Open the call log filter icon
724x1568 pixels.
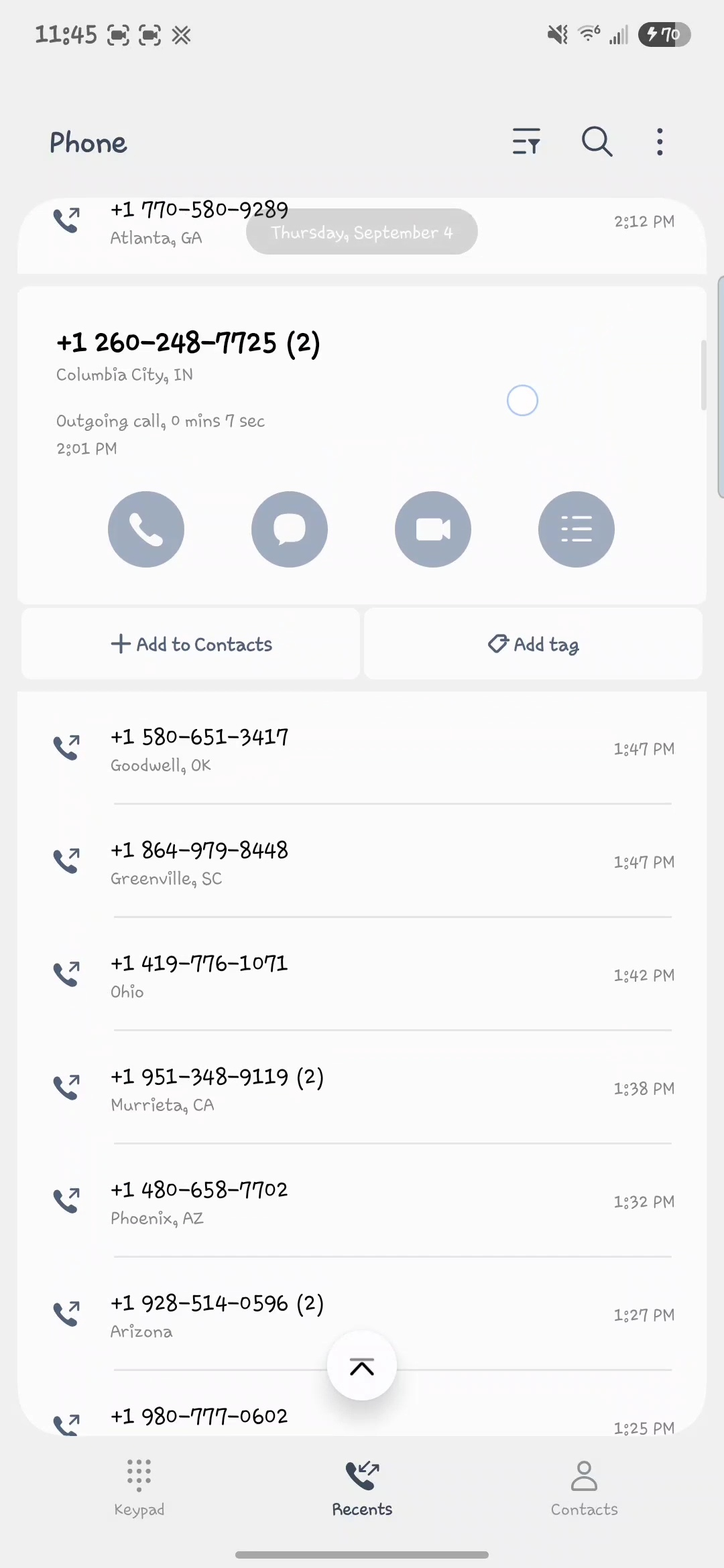(x=526, y=141)
